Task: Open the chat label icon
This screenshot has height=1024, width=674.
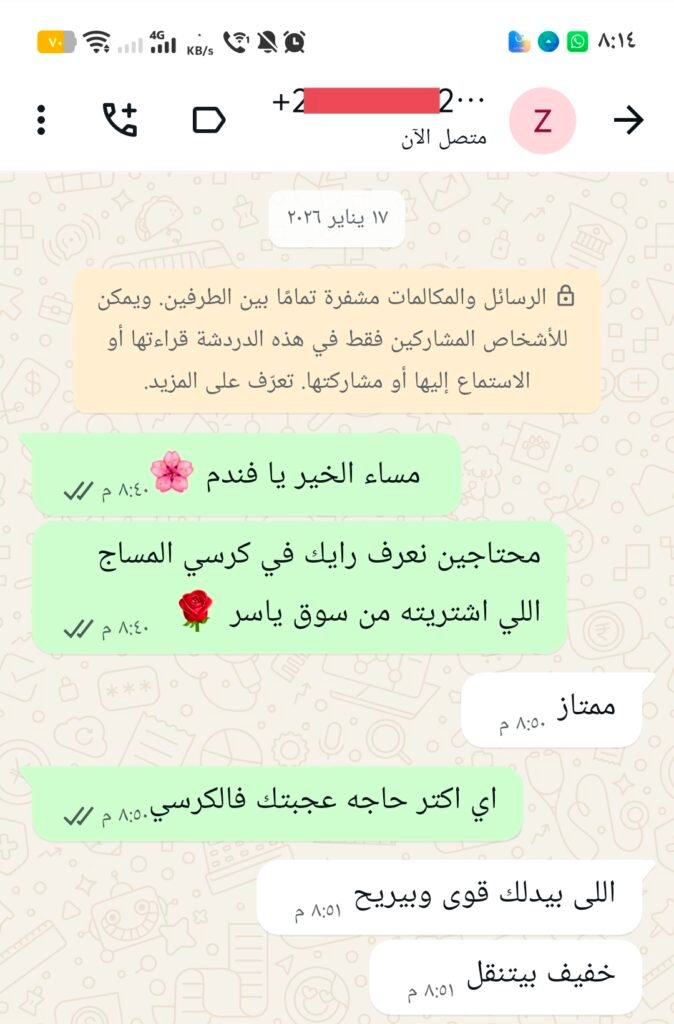Action: click(208, 120)
